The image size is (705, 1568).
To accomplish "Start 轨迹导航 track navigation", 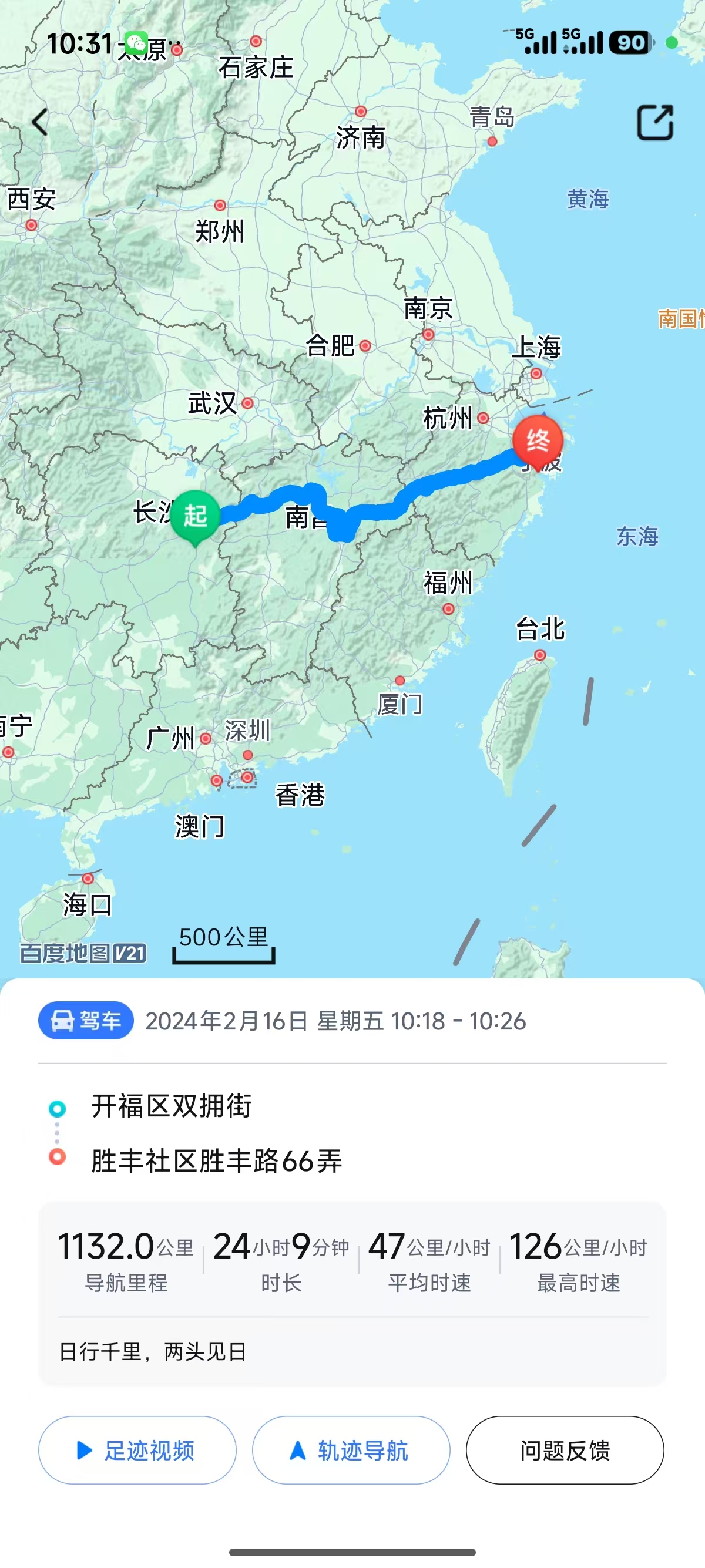I will click(x=351, y=1450).
